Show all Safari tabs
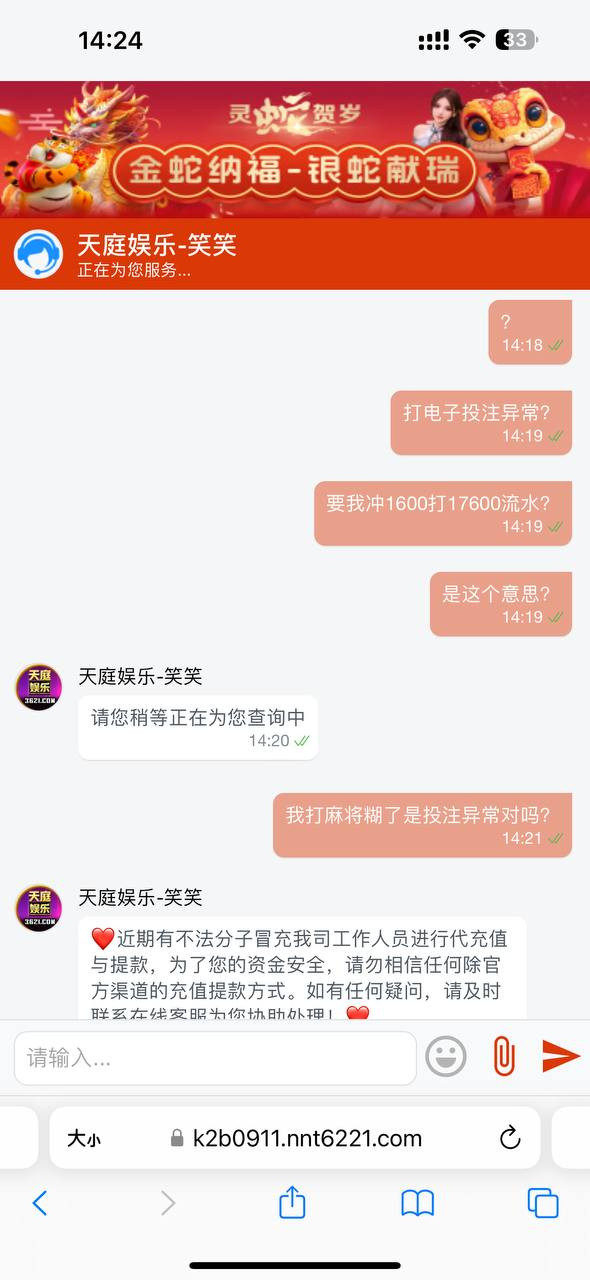590x1280 pixels. [x=543, y=1203]
